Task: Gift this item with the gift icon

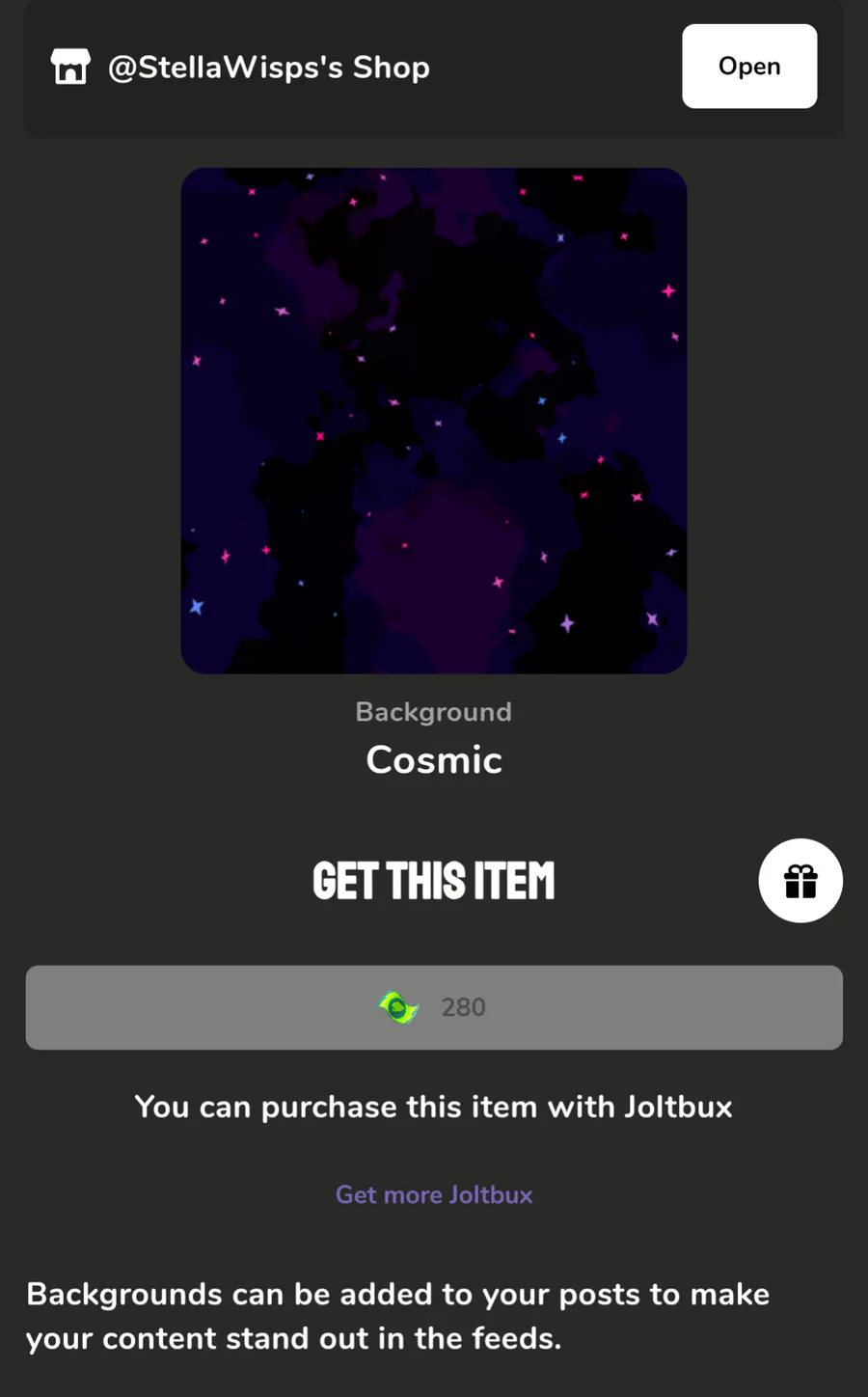Action: (800, 881)
